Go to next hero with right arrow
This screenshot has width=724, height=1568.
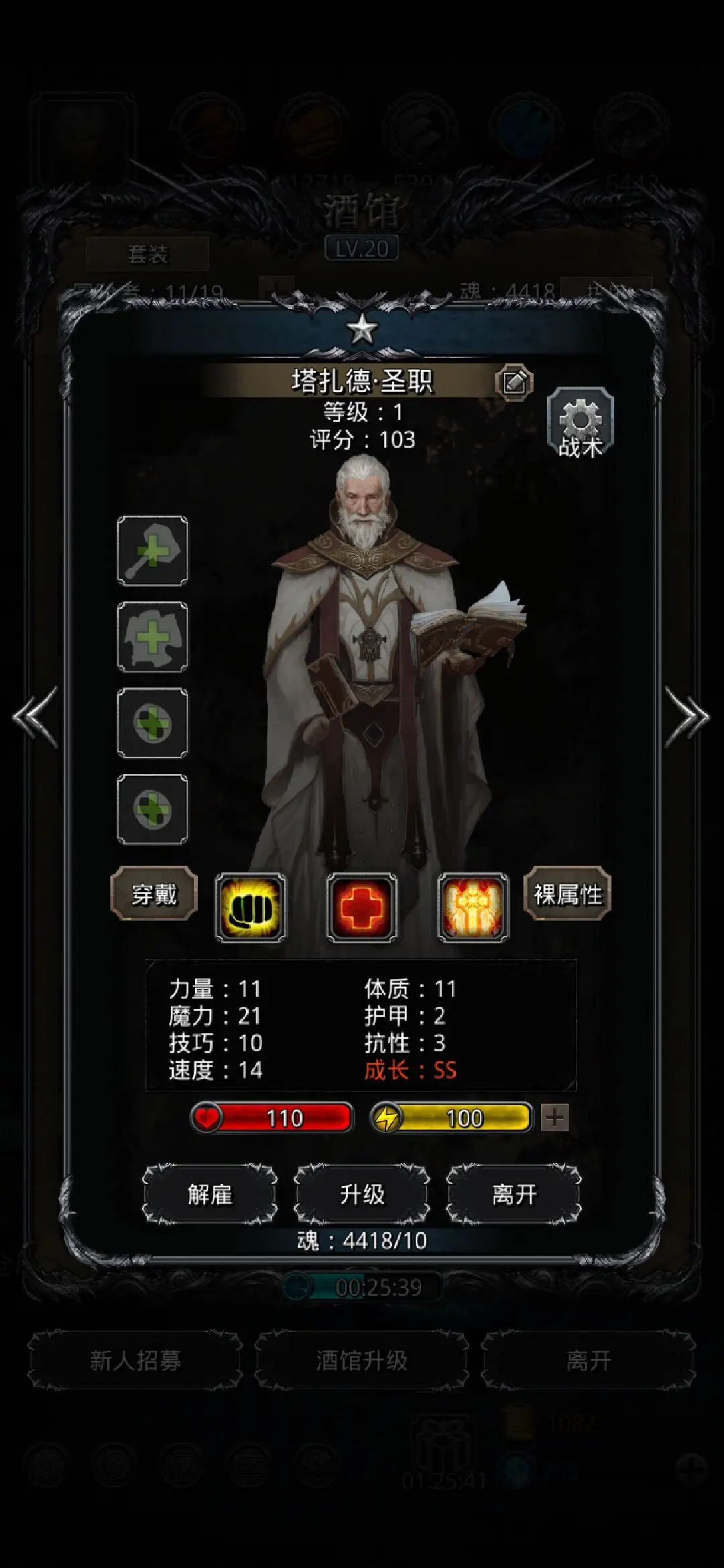pyautogui.click(x=687, y=716)
